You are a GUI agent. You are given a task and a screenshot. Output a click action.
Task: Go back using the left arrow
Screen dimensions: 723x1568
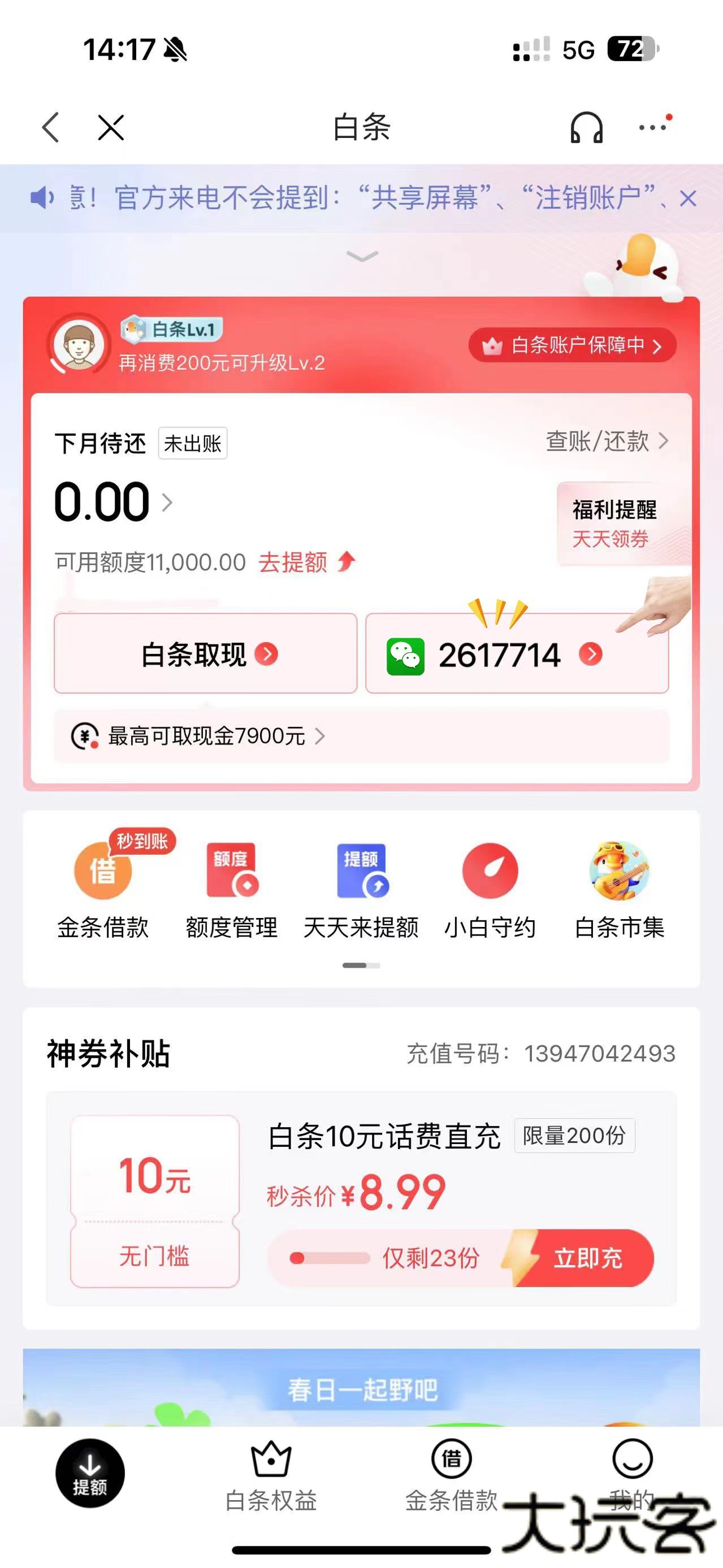51,127
